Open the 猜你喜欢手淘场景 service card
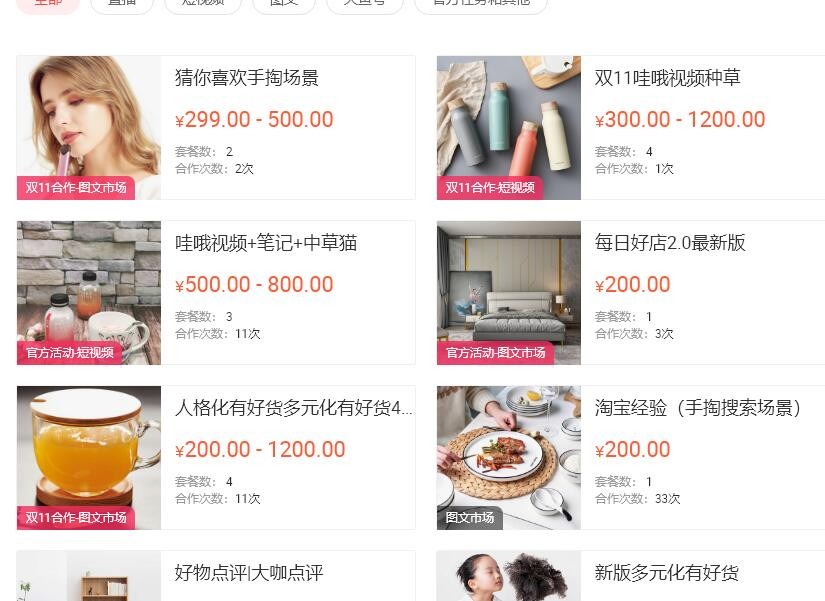 tap(246, 78)
